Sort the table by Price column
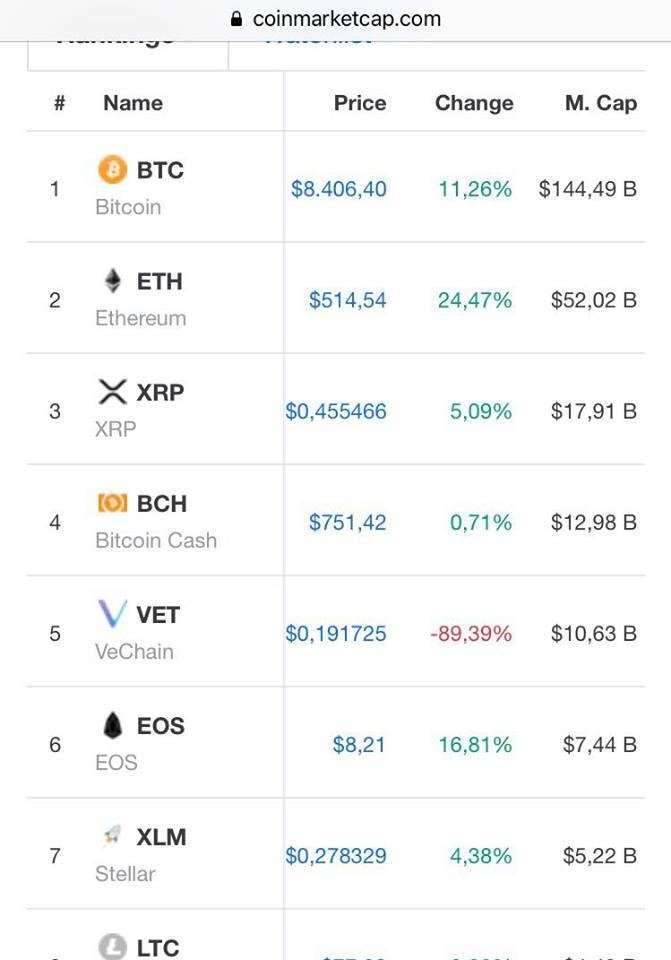This screenshot has width=671, height=960. click(359, 103)
